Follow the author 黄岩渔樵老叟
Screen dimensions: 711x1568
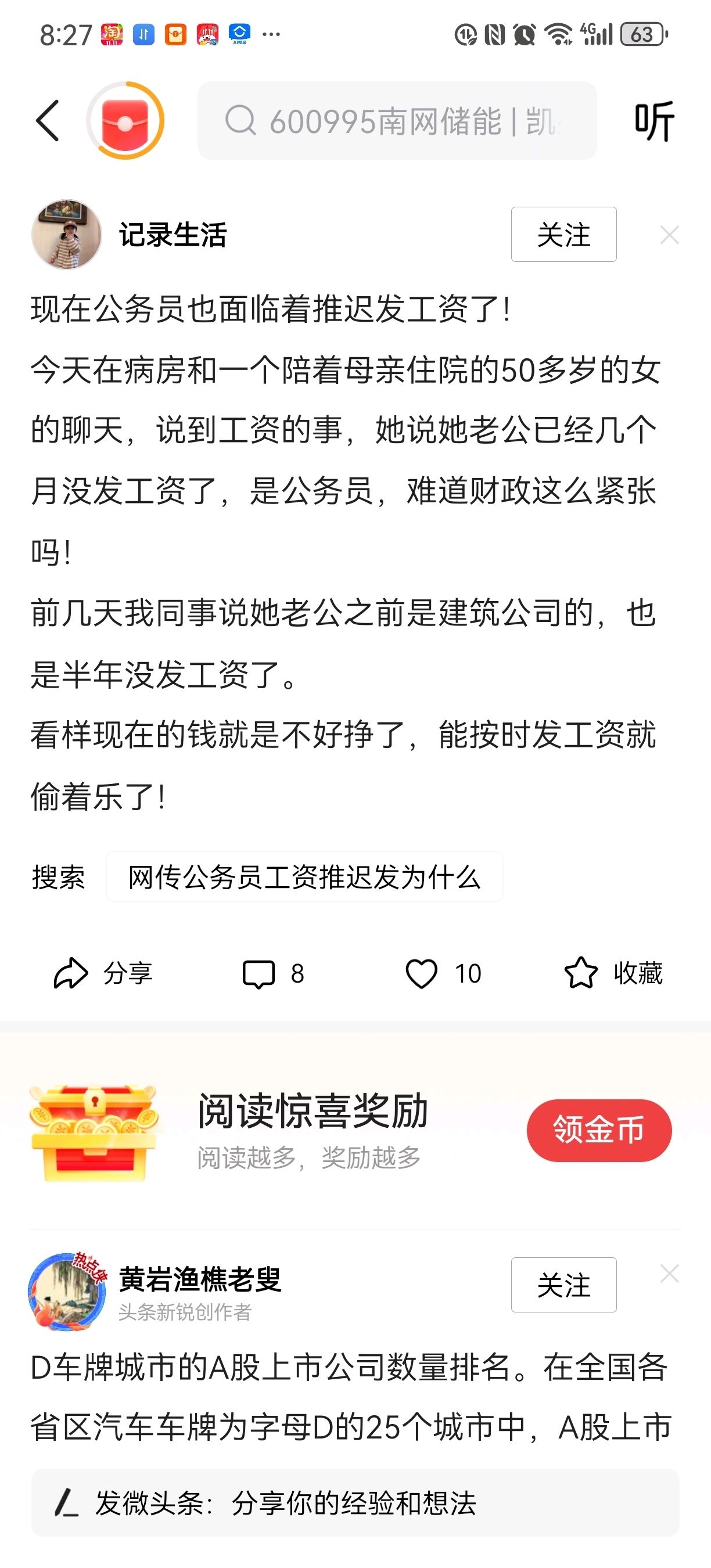click(x=563, y=1285)
